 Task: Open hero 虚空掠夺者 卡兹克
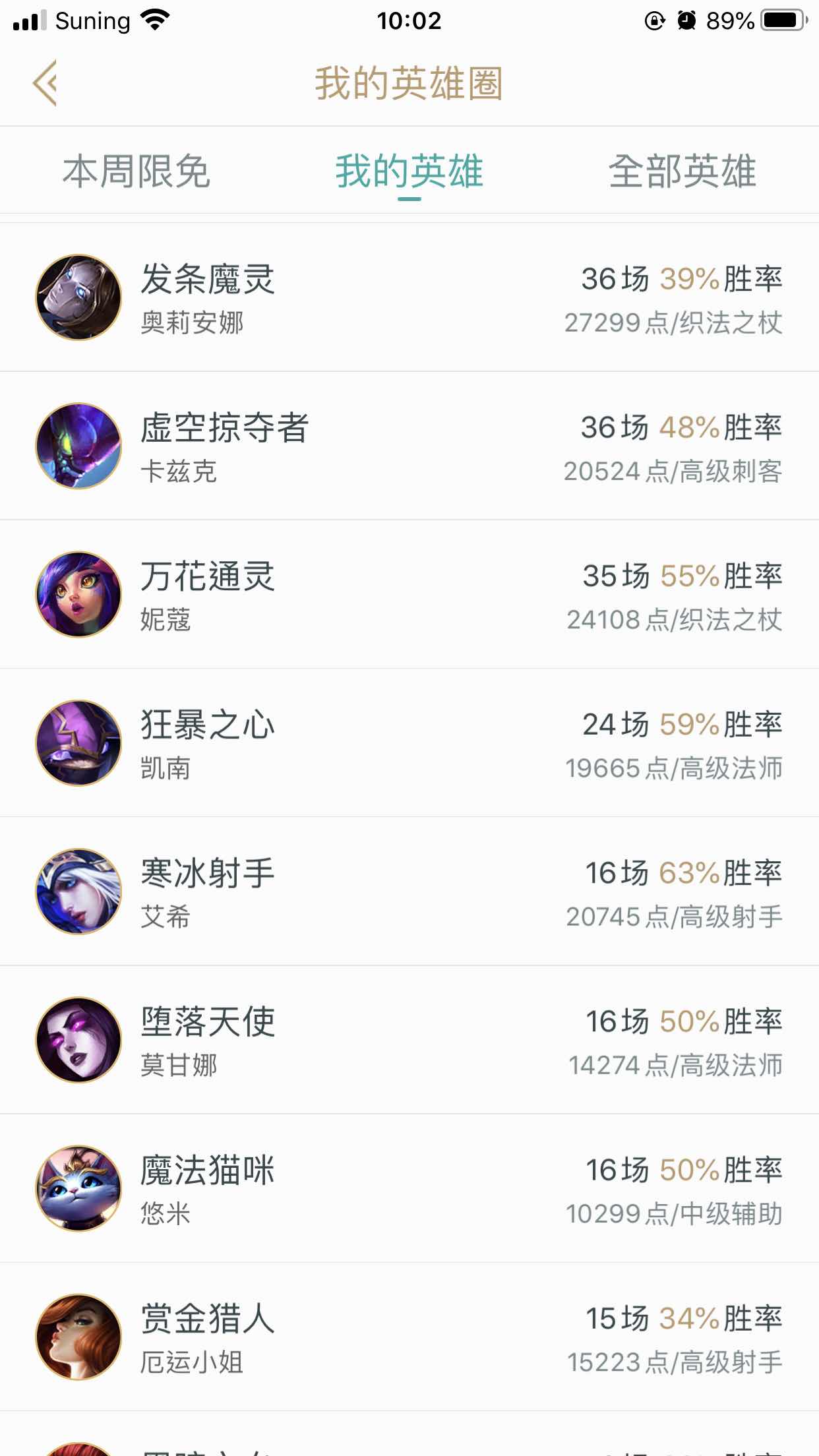coord(409,446)
